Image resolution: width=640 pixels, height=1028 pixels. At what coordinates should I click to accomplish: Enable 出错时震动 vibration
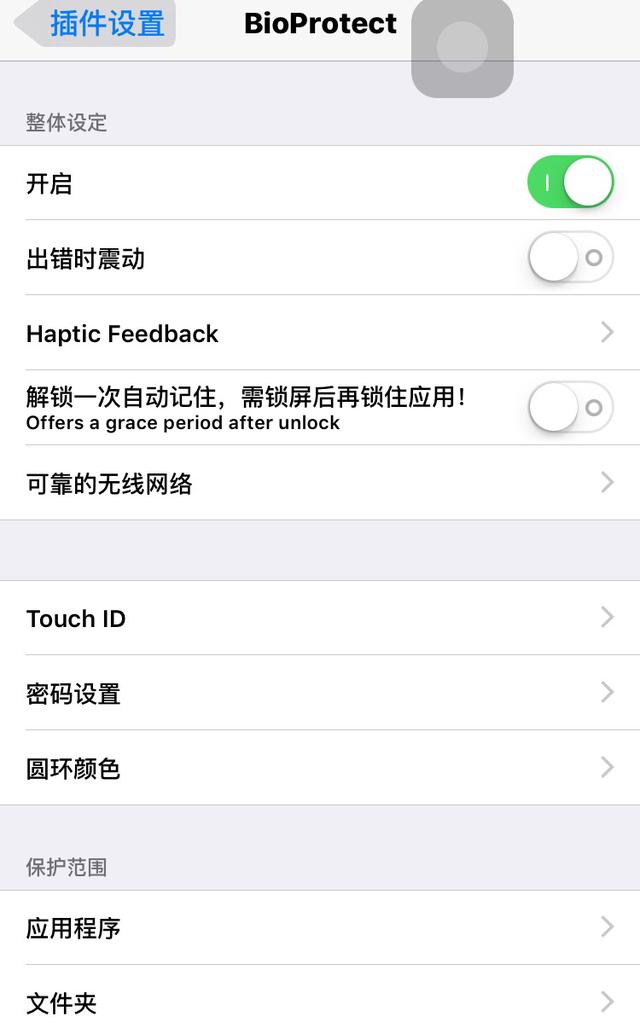click(x=570, y=258)
